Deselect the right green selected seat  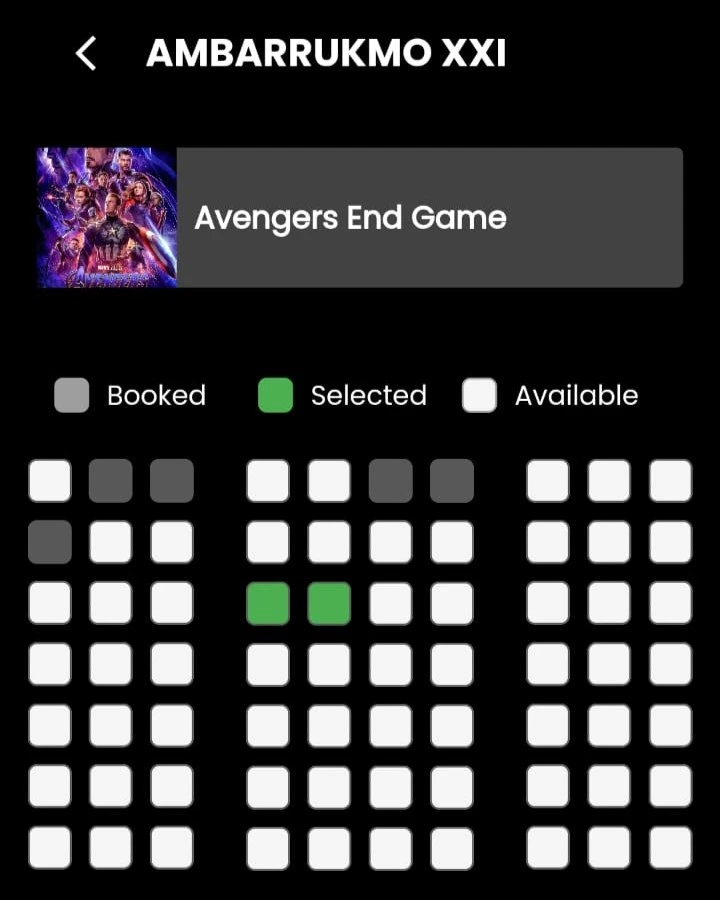[x=329, y=604]
